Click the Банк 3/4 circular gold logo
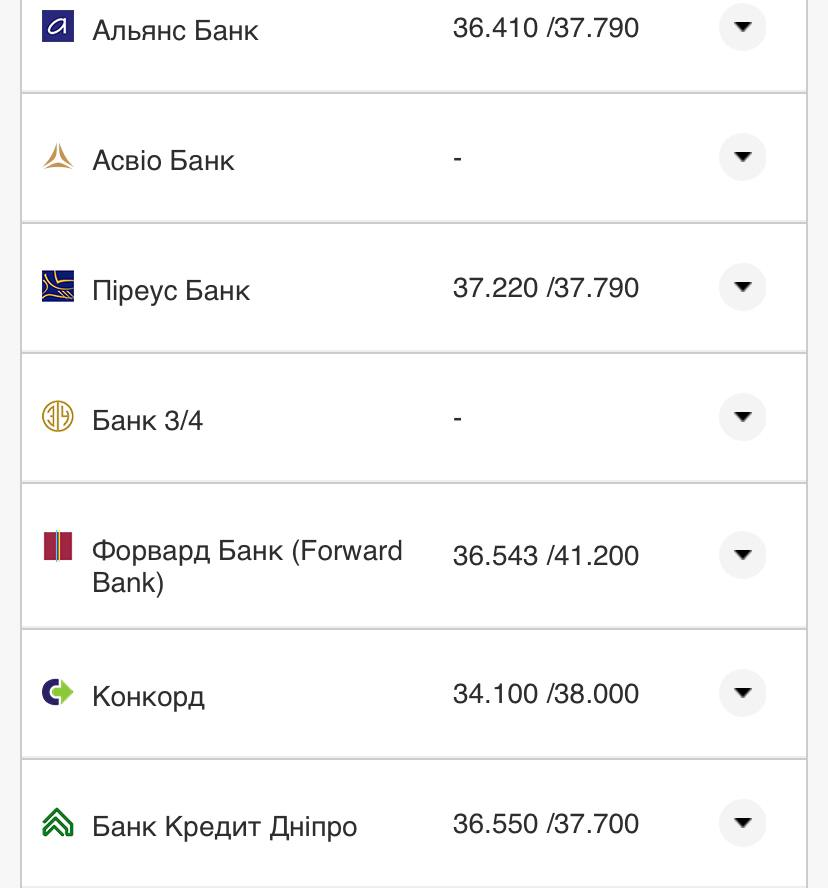Screen dimensions: 828x888 [x=57, y=418]
